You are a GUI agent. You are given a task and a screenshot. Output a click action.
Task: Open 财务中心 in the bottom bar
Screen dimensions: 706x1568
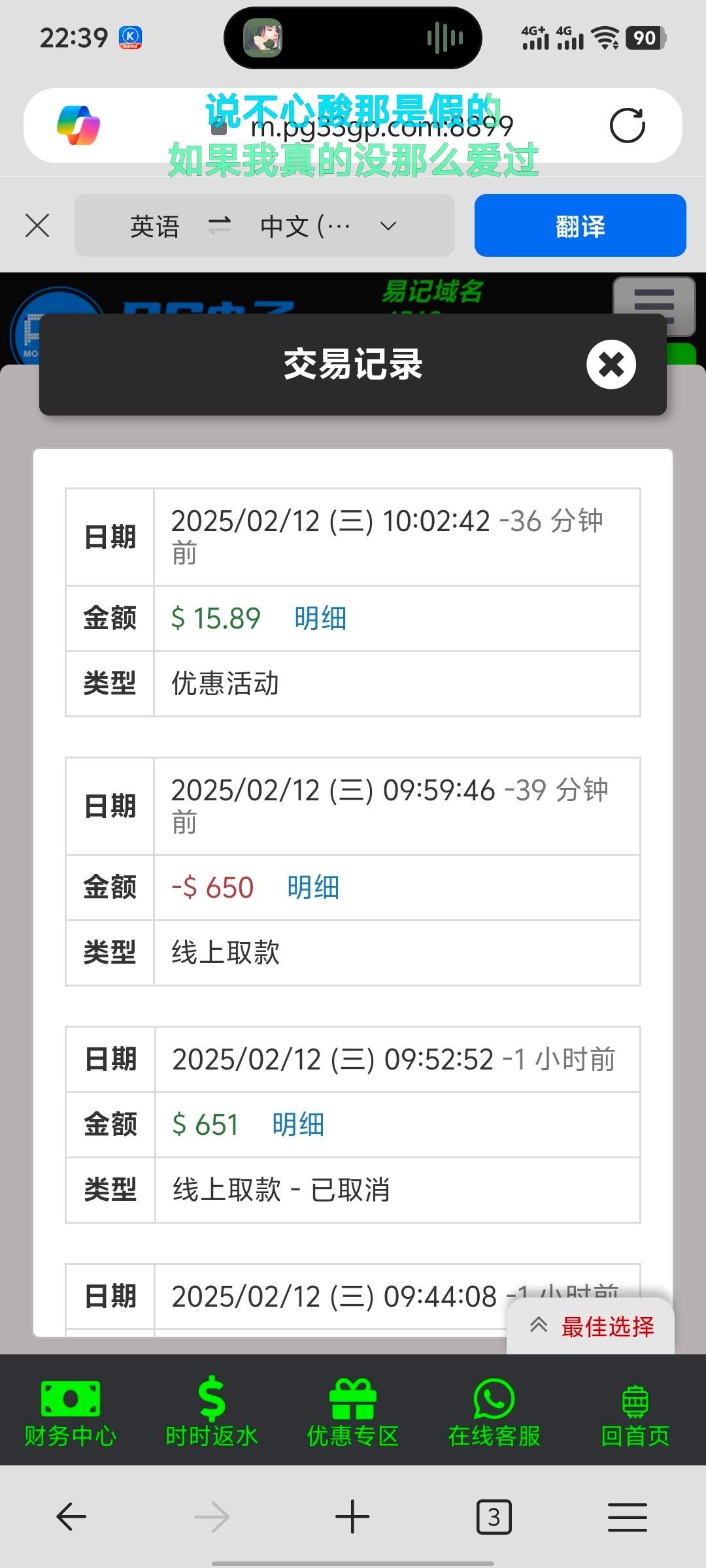point(71,1413)
